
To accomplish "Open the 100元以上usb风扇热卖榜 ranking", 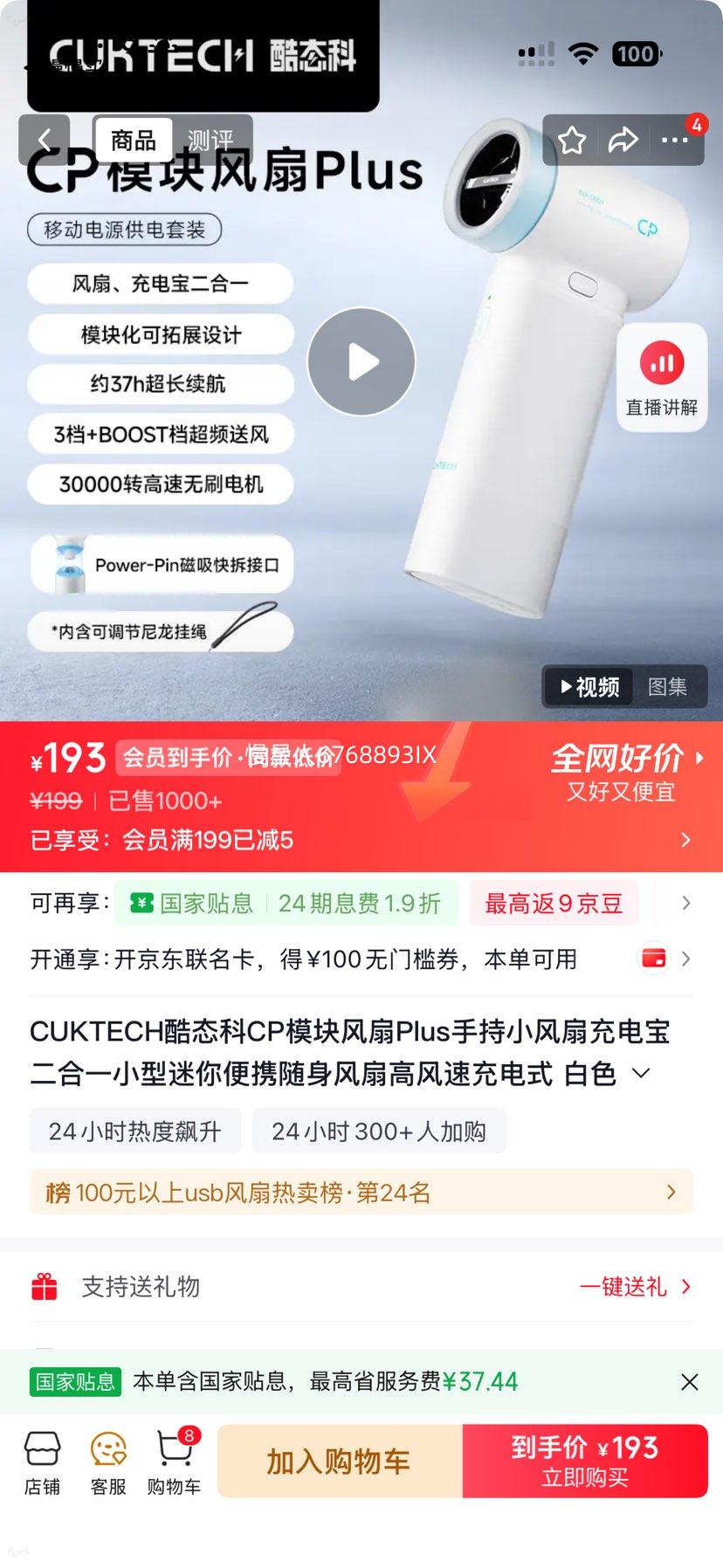I will coord(361,1193).
